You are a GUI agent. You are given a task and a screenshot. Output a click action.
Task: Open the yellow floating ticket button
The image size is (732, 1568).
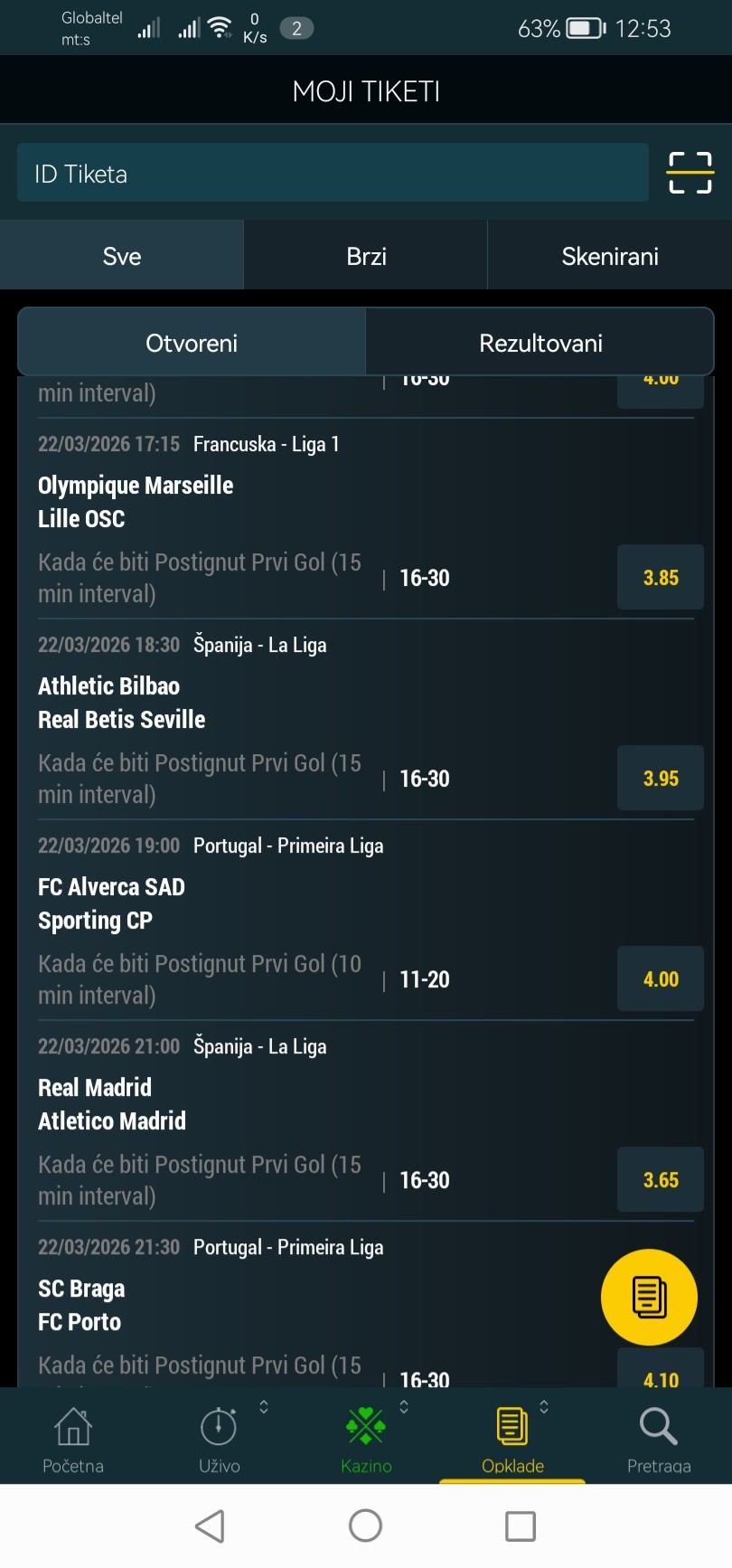pos(649,1297)
